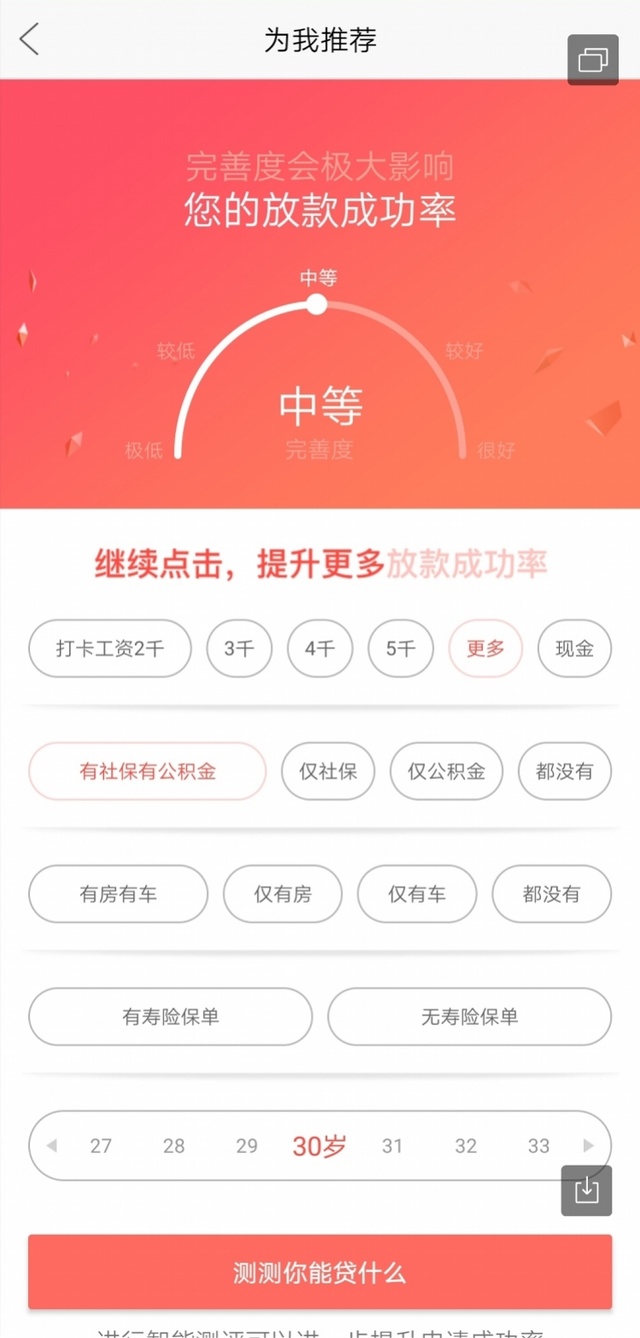This screenshot has height=1338, width=640.
Task: Select 无寿险保单 option
Action: click(469, 1017)
